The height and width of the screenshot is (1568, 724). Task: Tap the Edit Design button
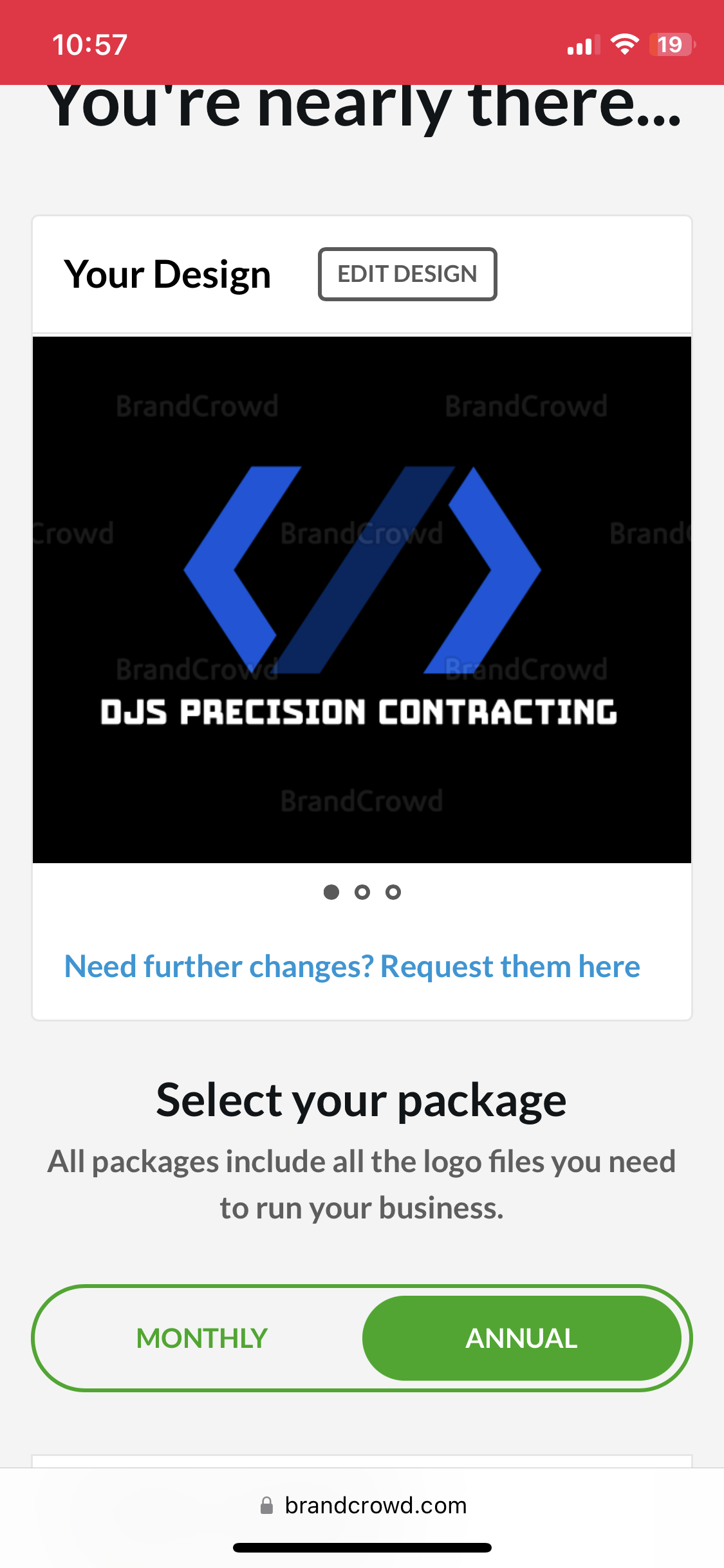coord(407,274)
